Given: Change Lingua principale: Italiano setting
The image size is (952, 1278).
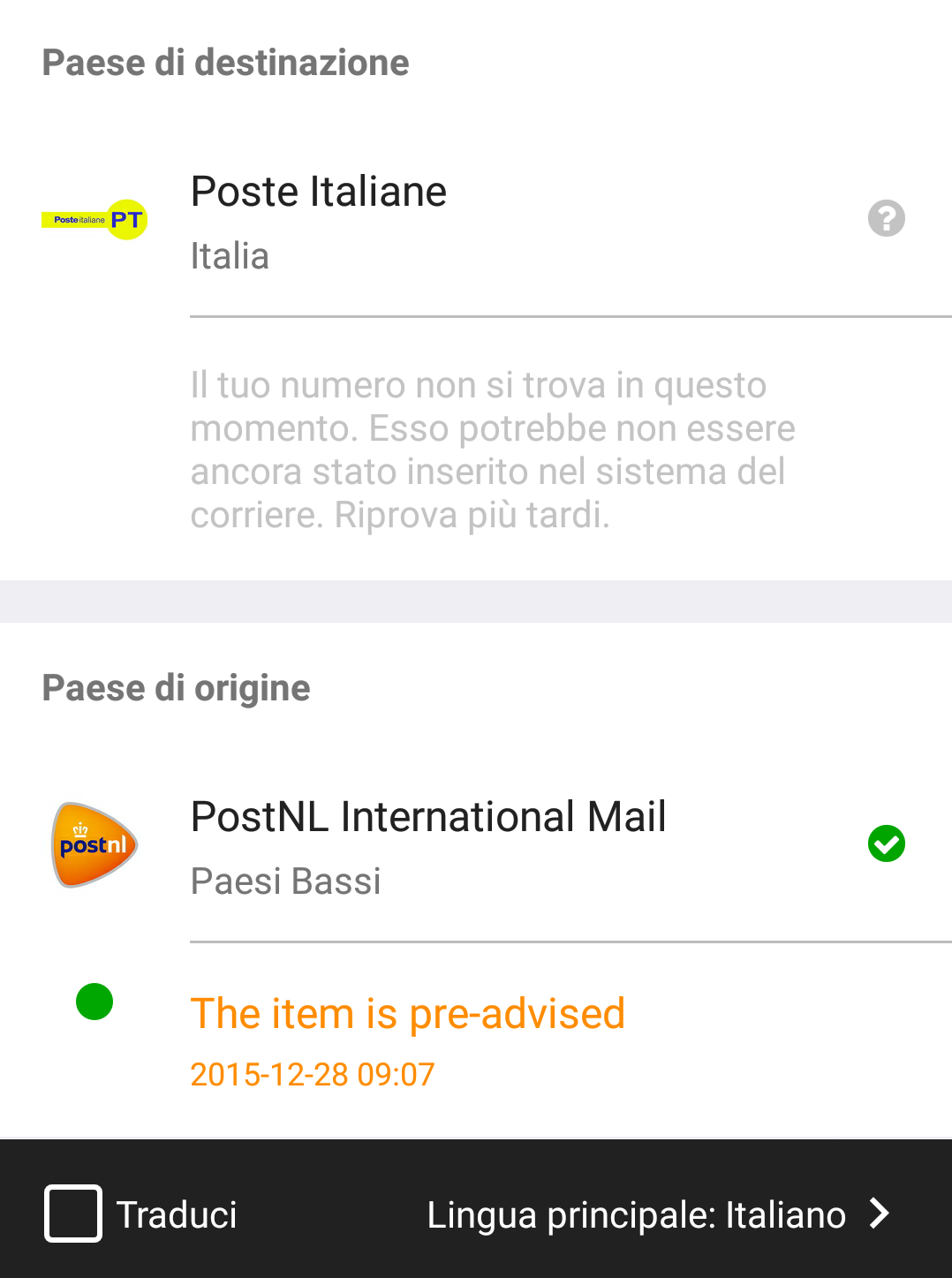Looking at the screenshot, I should [658, 1214].
